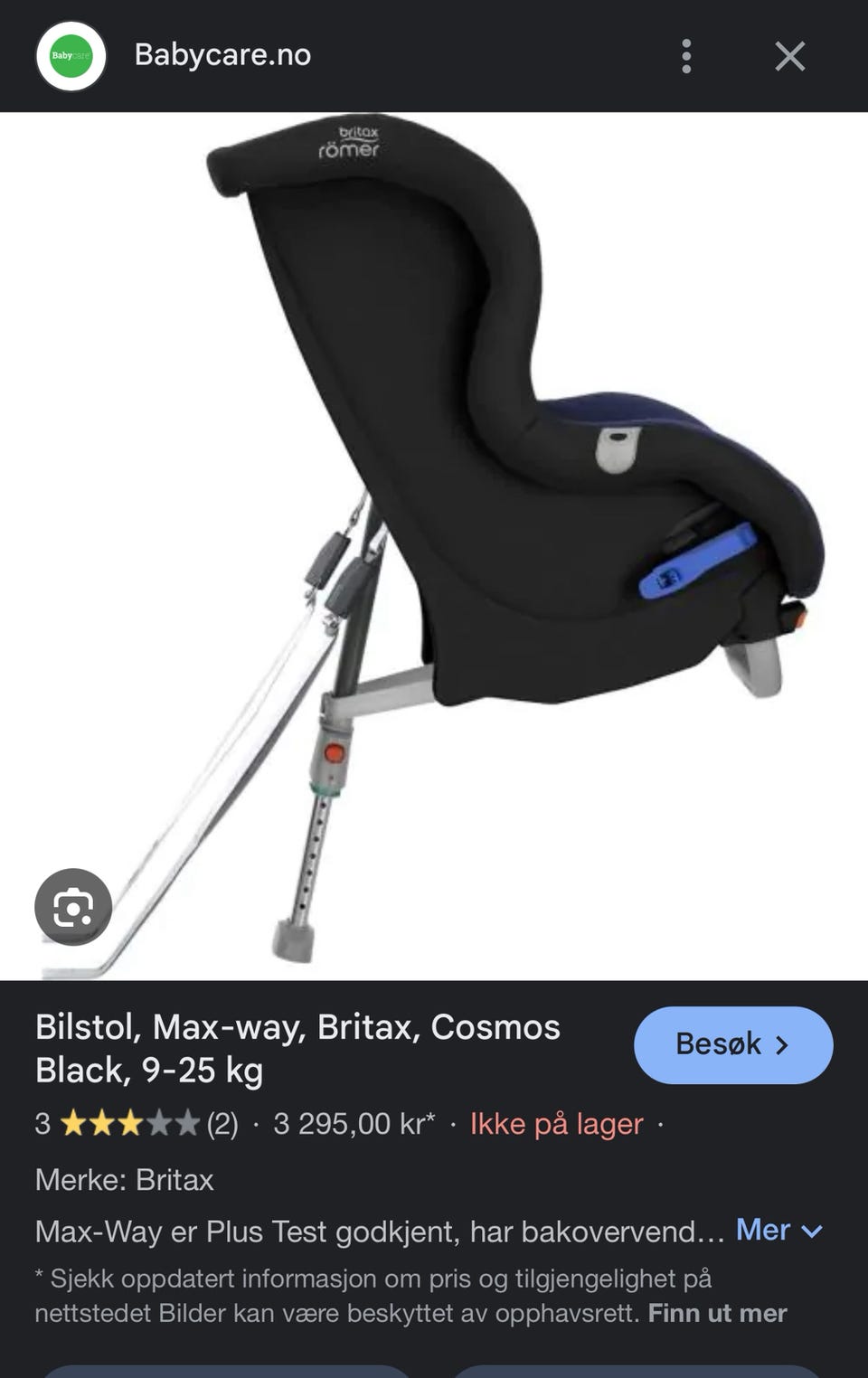This screenshot has width=868, height=1378.
Task: Open the three-dot overflow menu
Action: click(x=686, y=56)
